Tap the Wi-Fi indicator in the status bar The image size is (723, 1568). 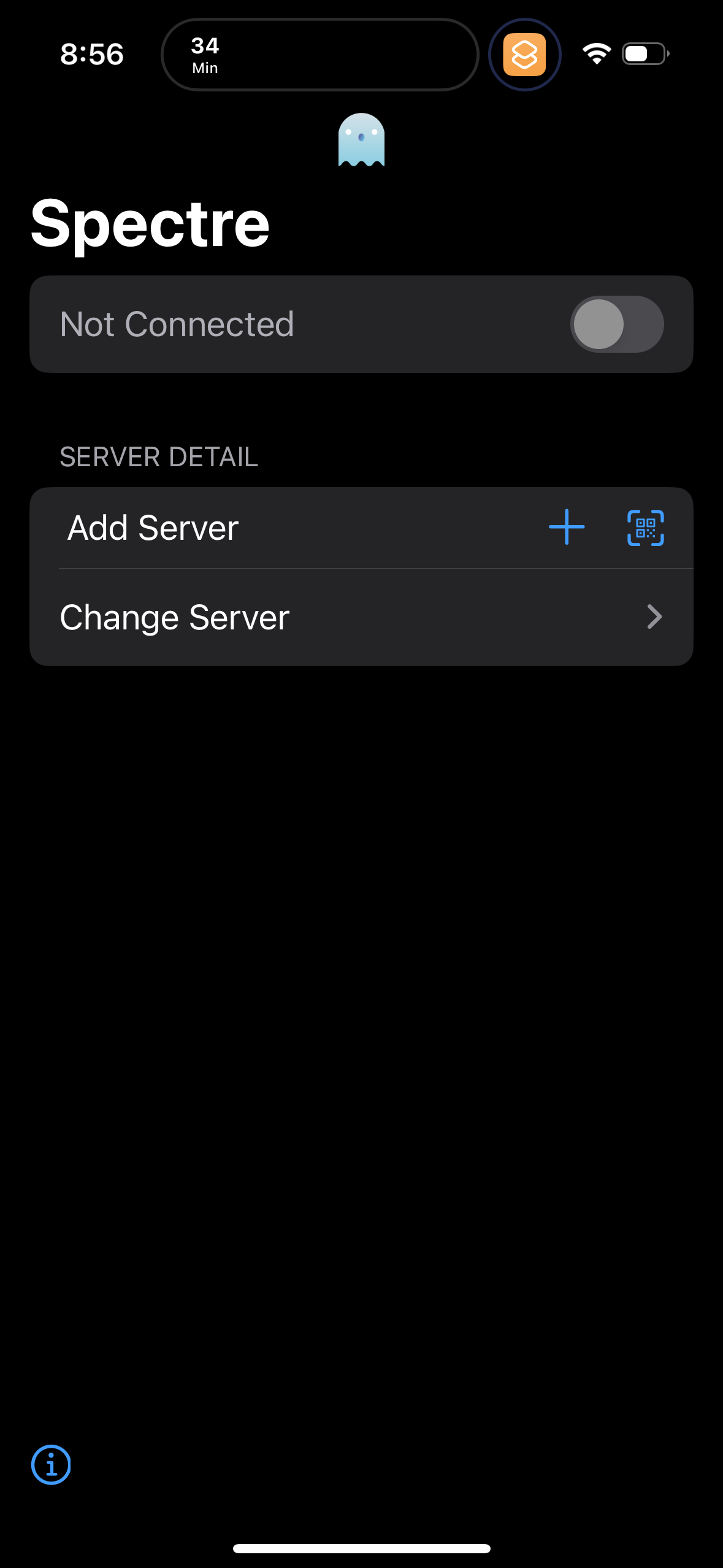point(595,54)
